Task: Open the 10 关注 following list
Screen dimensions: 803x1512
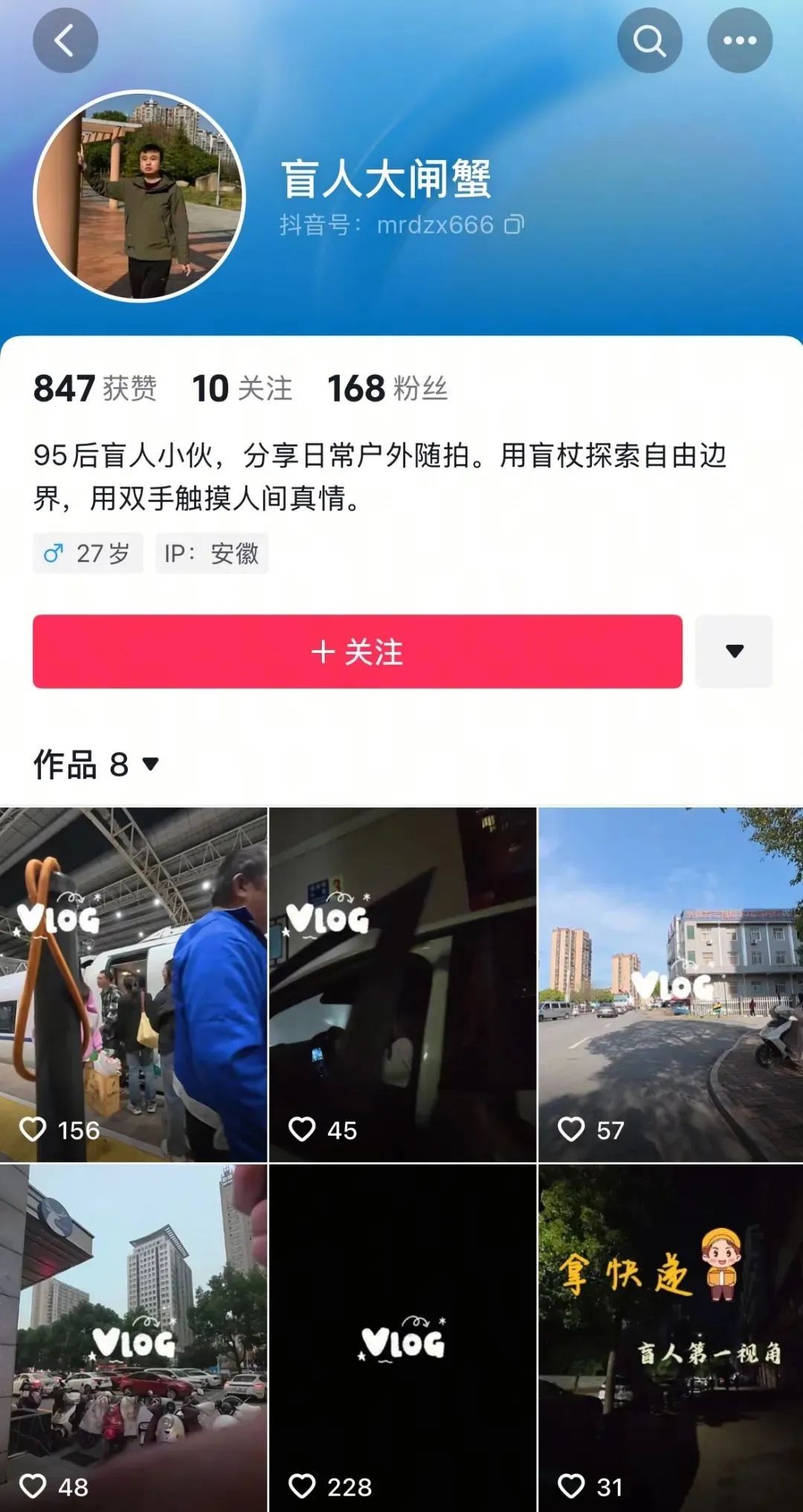Action: pyautogui.click(x=242, y=388)
